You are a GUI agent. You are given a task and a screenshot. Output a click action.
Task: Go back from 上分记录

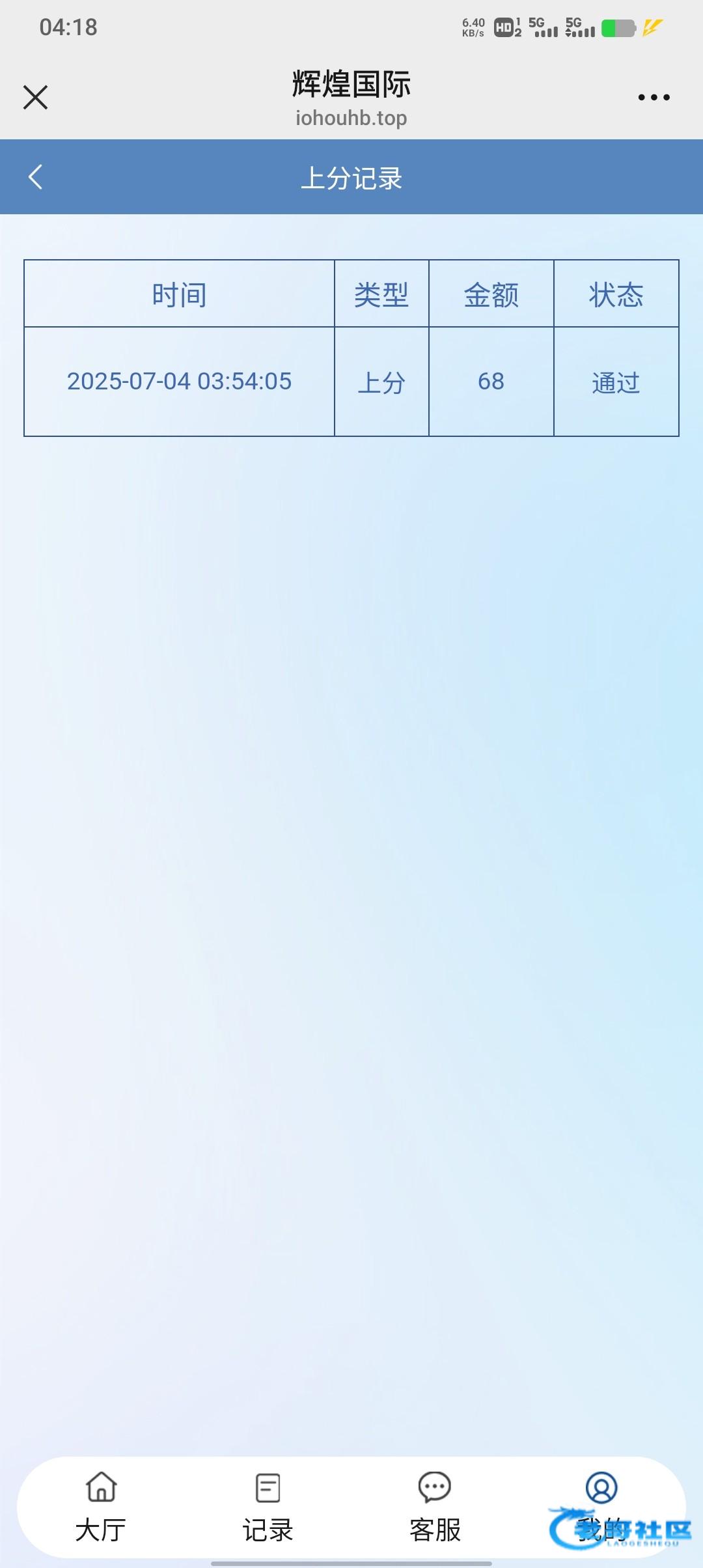[36, 177]
